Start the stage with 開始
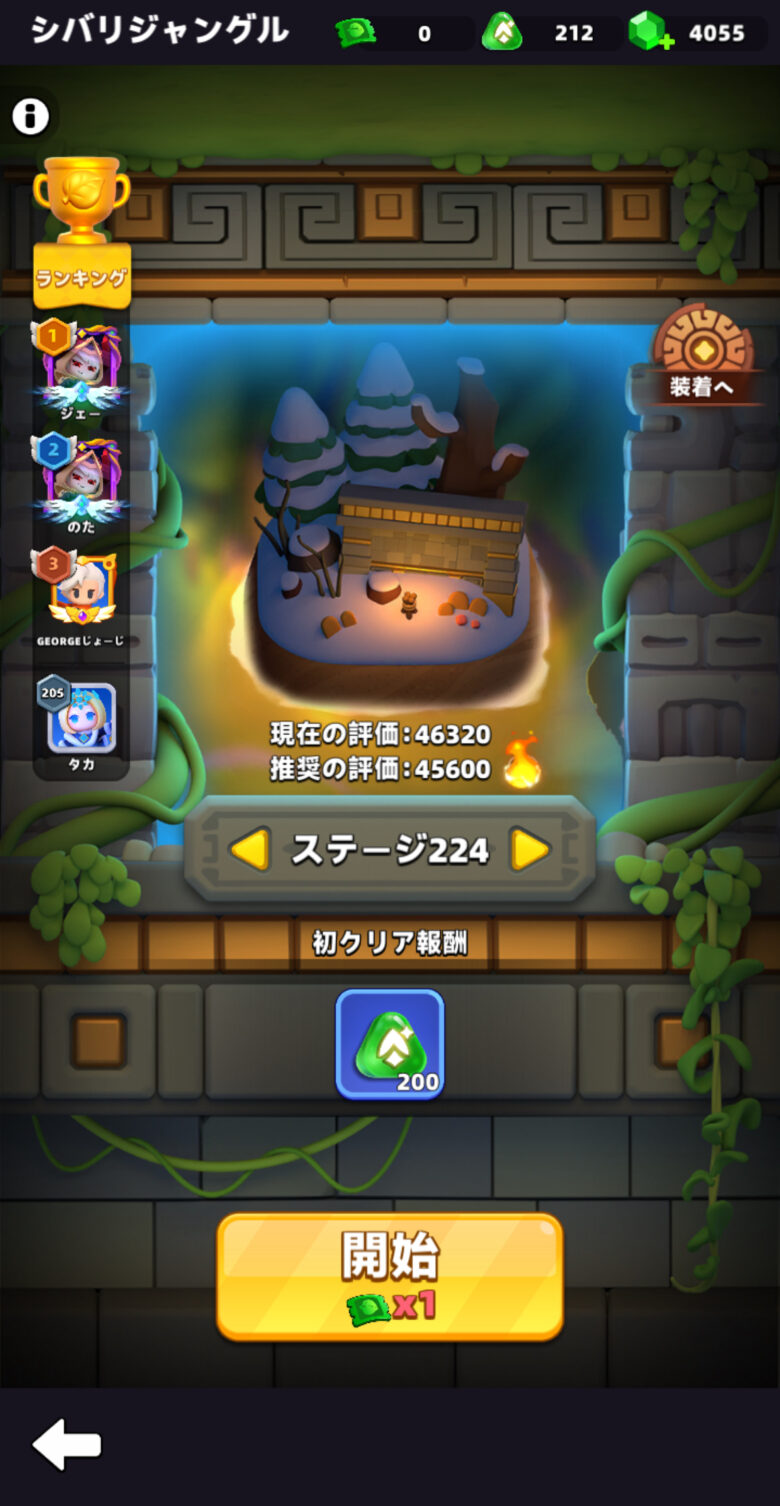This screenshot has width=780, height=1506. [389, 1276]
